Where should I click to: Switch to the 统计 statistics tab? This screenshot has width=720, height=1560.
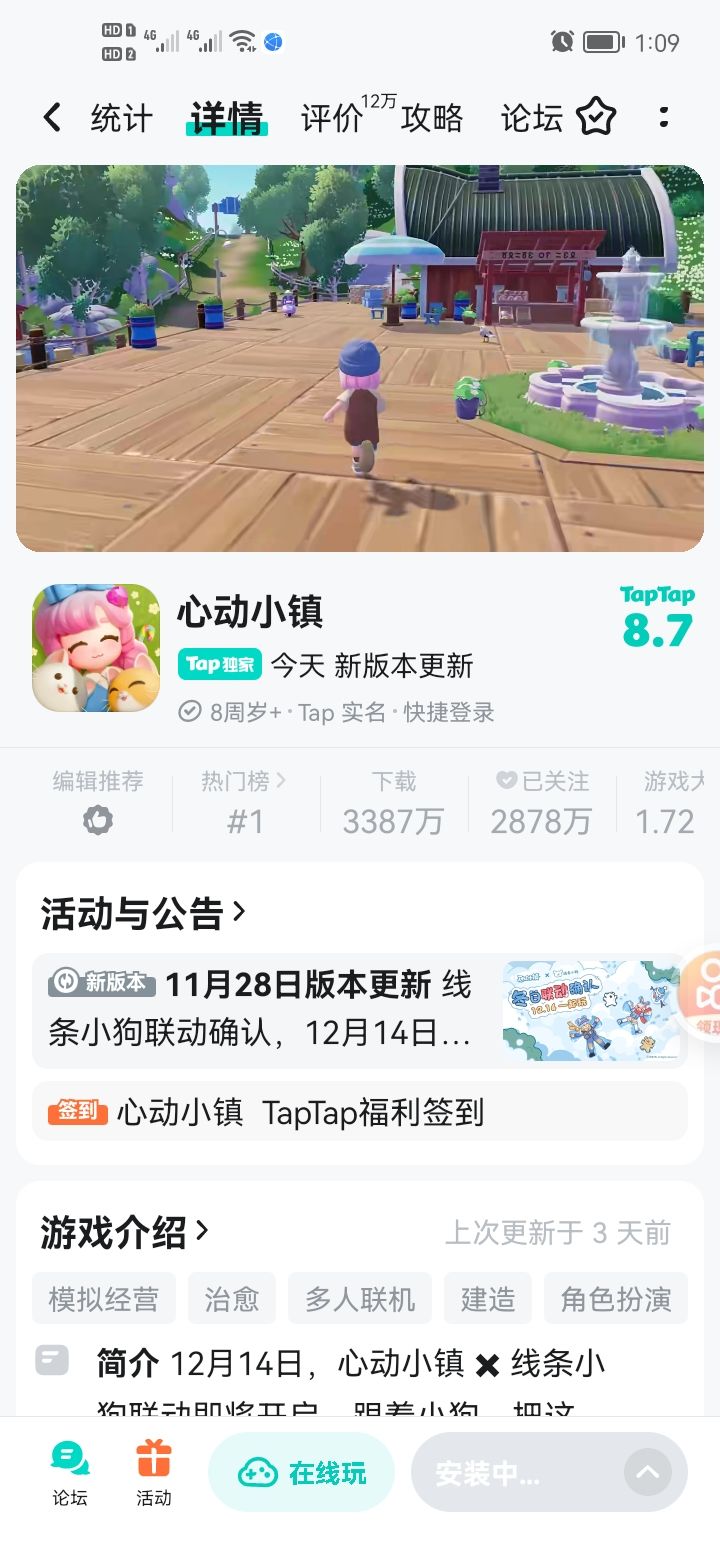tap(120, 117)
